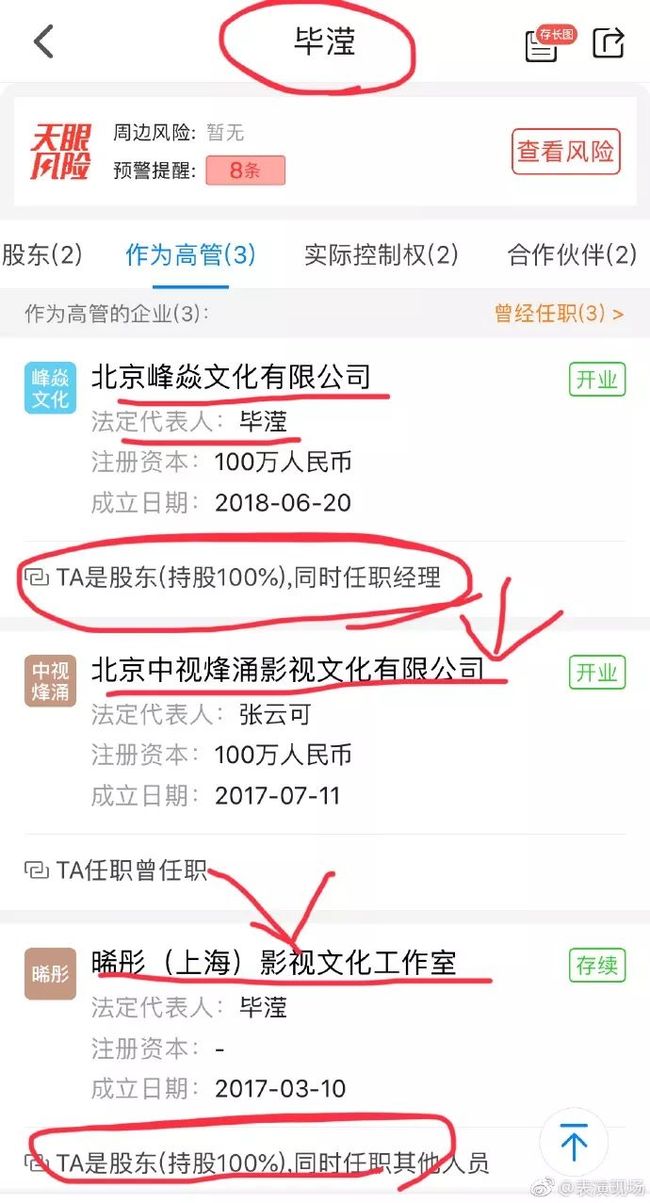Open the 8条 warning alerts badge
The width and height of the screenshot is (650, 1203).
tap(245, 170)
